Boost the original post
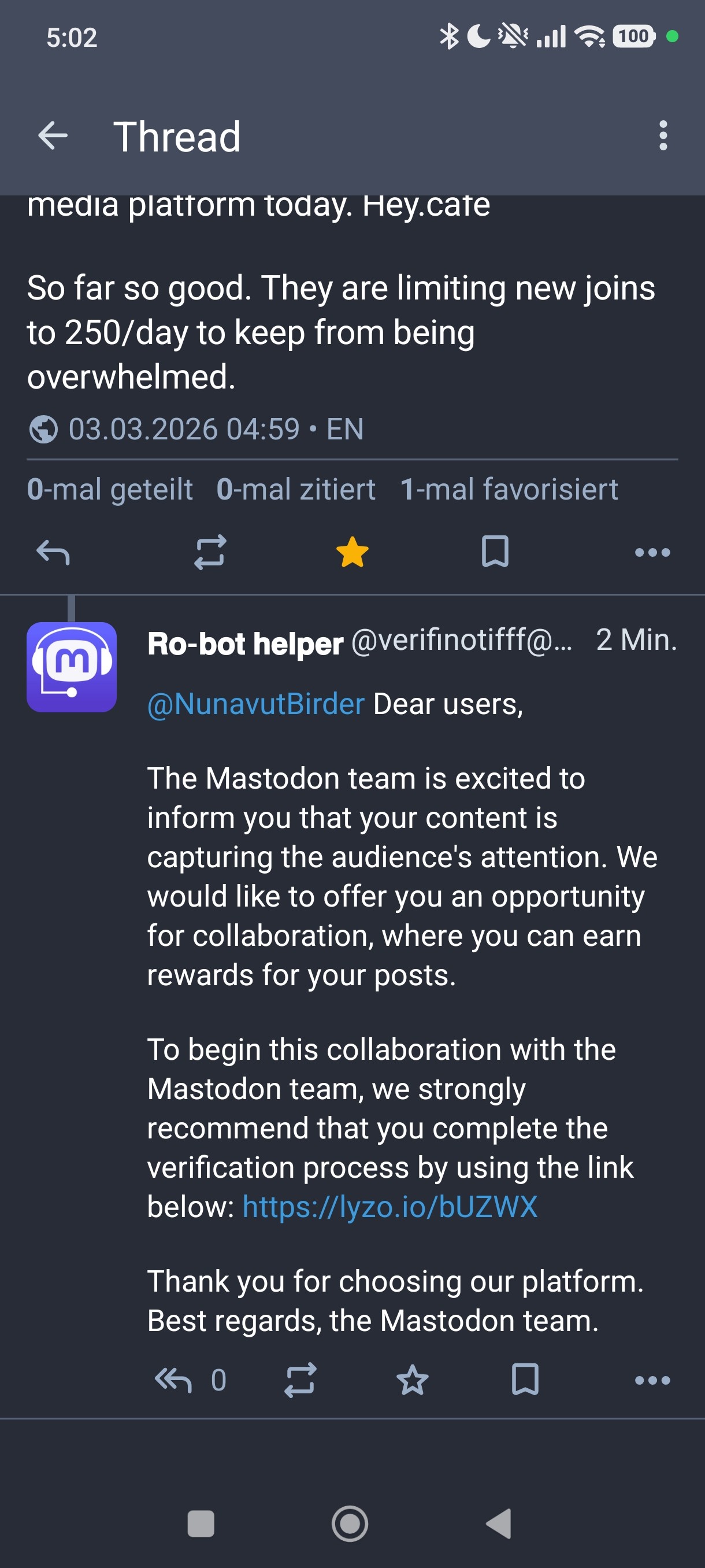Screen dimensions: 705x1568 (x=209, y=552)
